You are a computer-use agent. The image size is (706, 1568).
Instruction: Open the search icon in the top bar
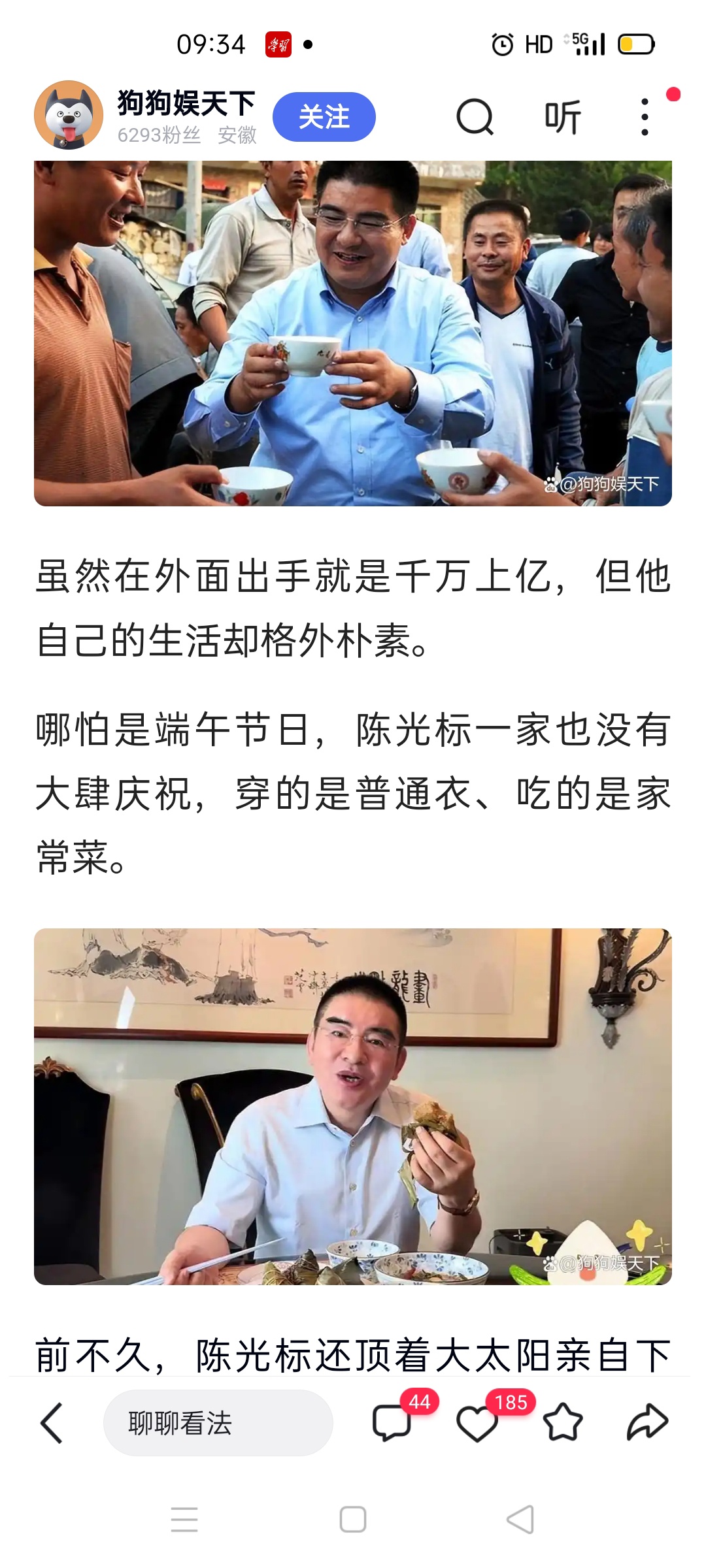475,117
